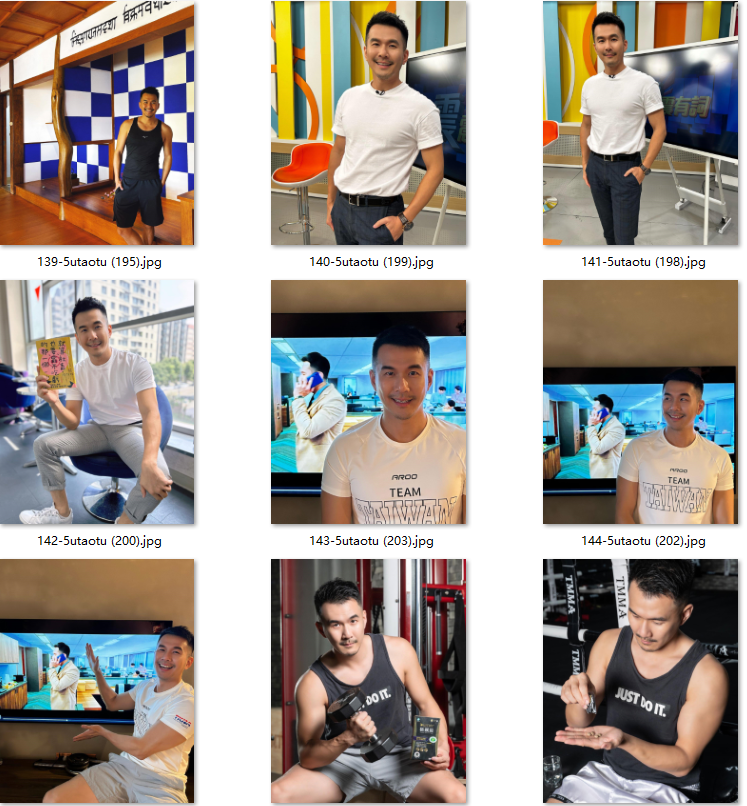Select the image 144-5utaotu (202).jpg
Image resolution: width=747 pixels, height=806 pixels.
pyautogui.click(x=640, y=402)
